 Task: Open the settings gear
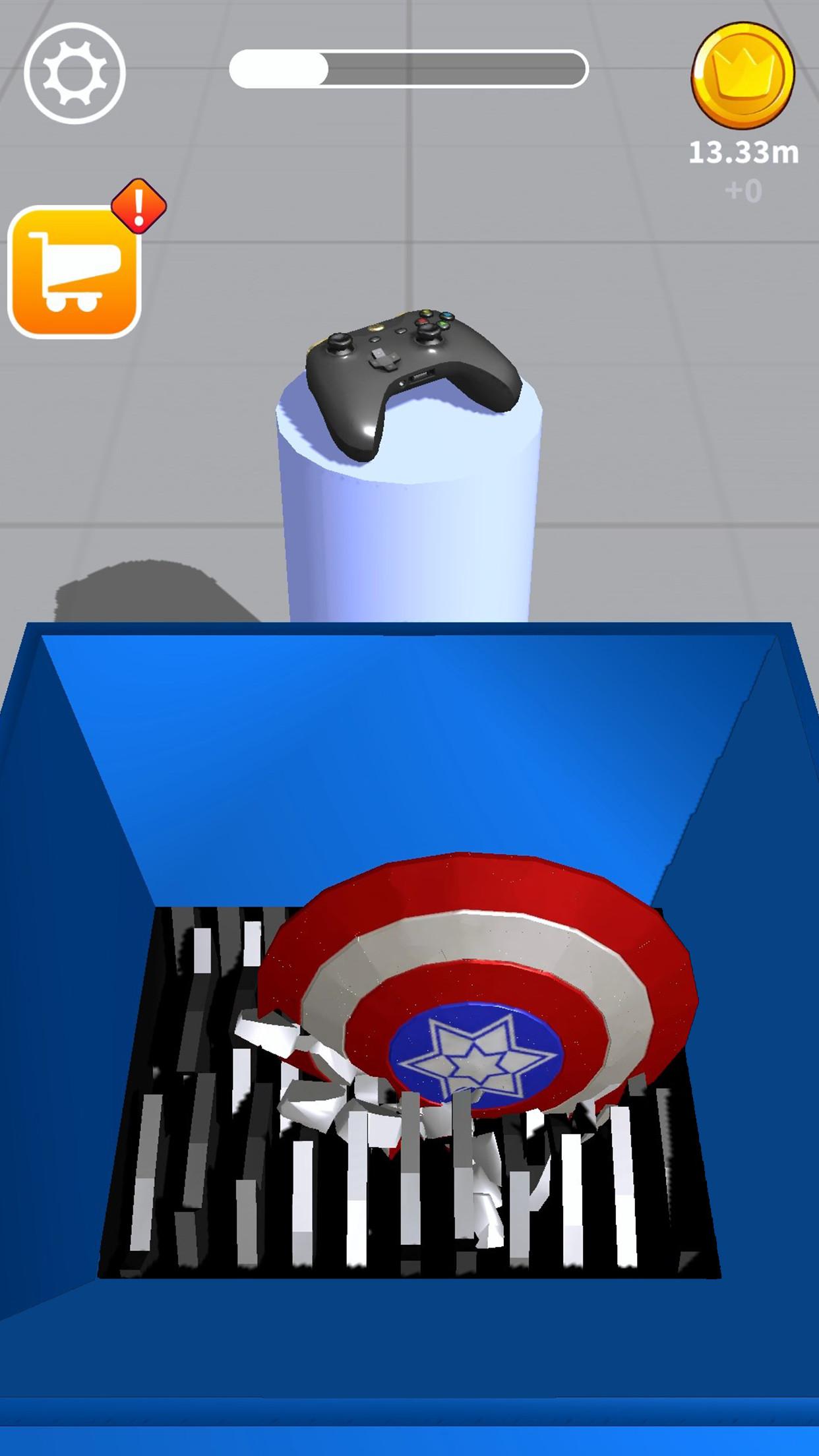click(75, 73)
